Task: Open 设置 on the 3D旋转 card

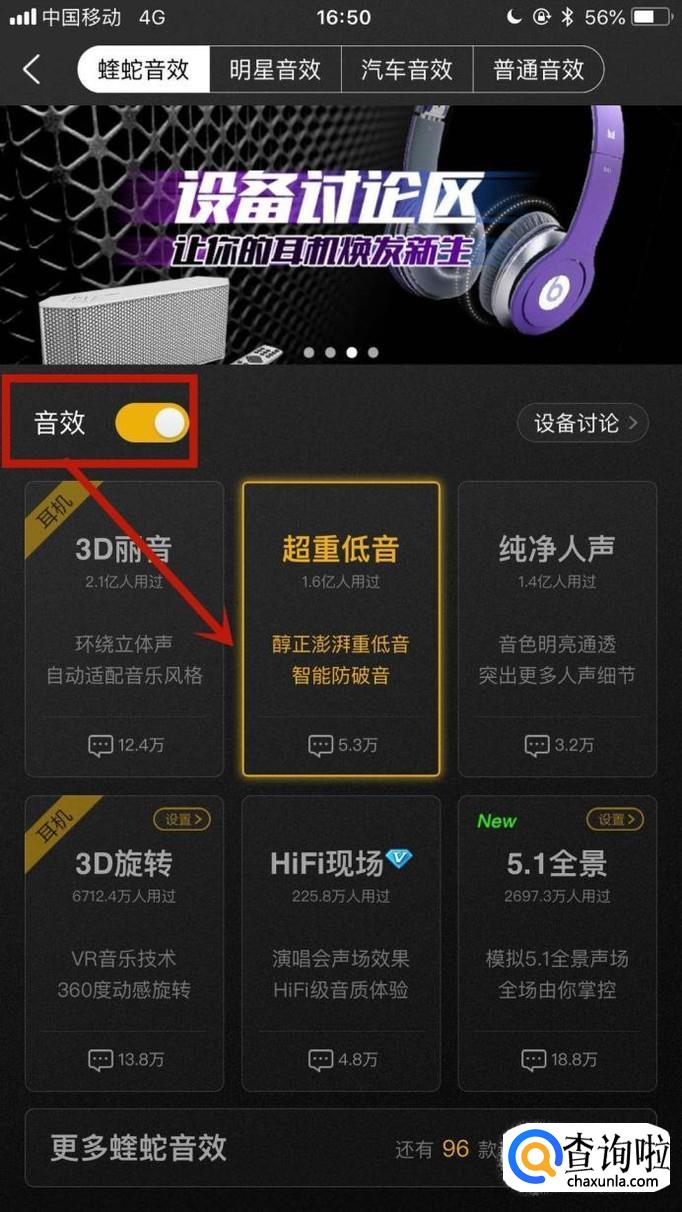Action: click(182, 819)
